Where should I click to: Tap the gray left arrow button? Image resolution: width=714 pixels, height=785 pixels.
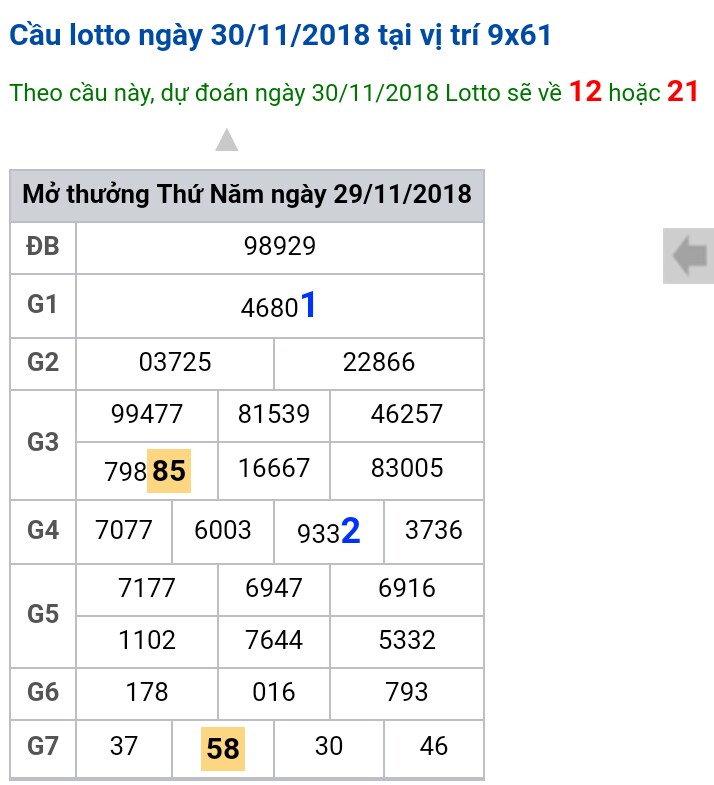coord(689,256)
